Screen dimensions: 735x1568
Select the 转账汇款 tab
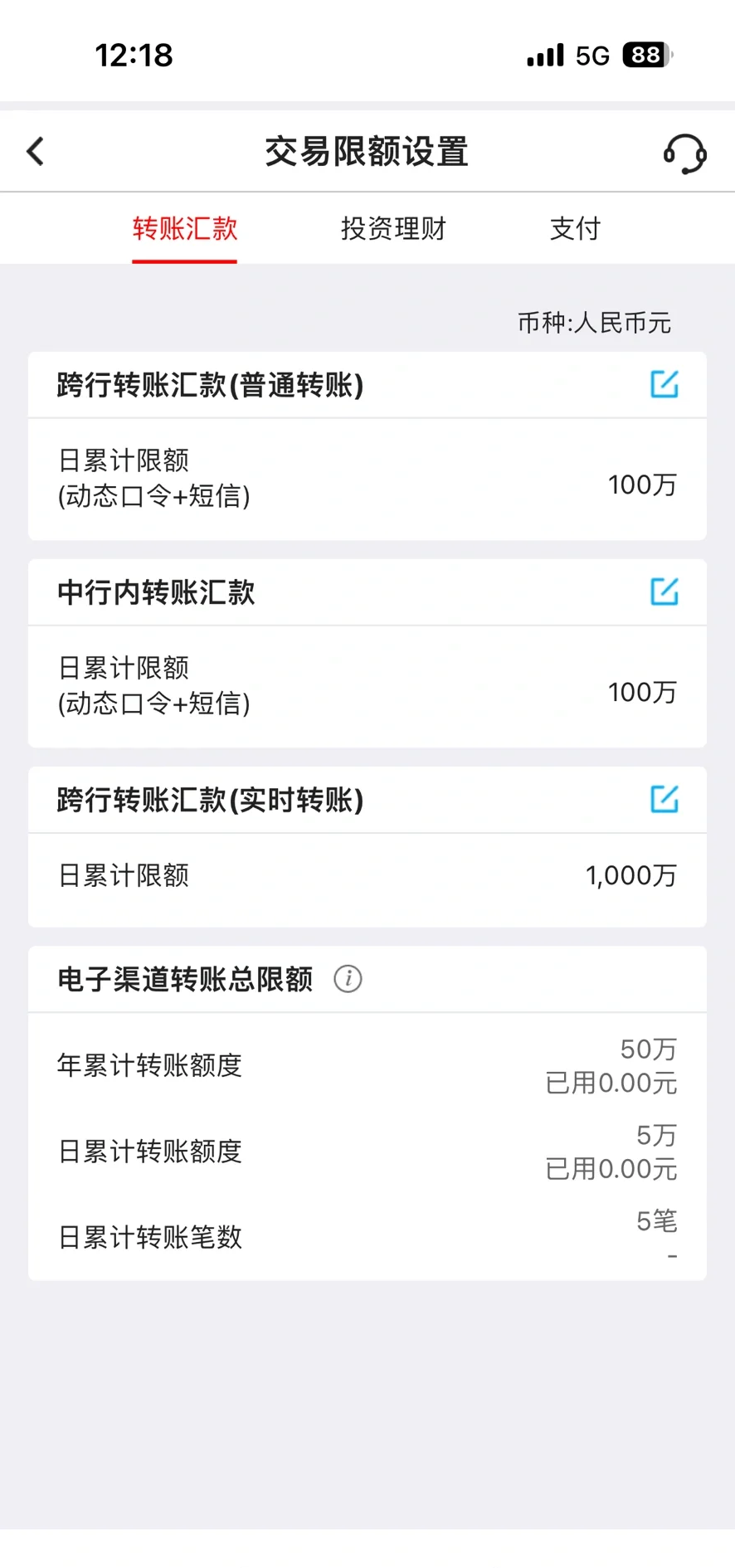pos(184,229)
